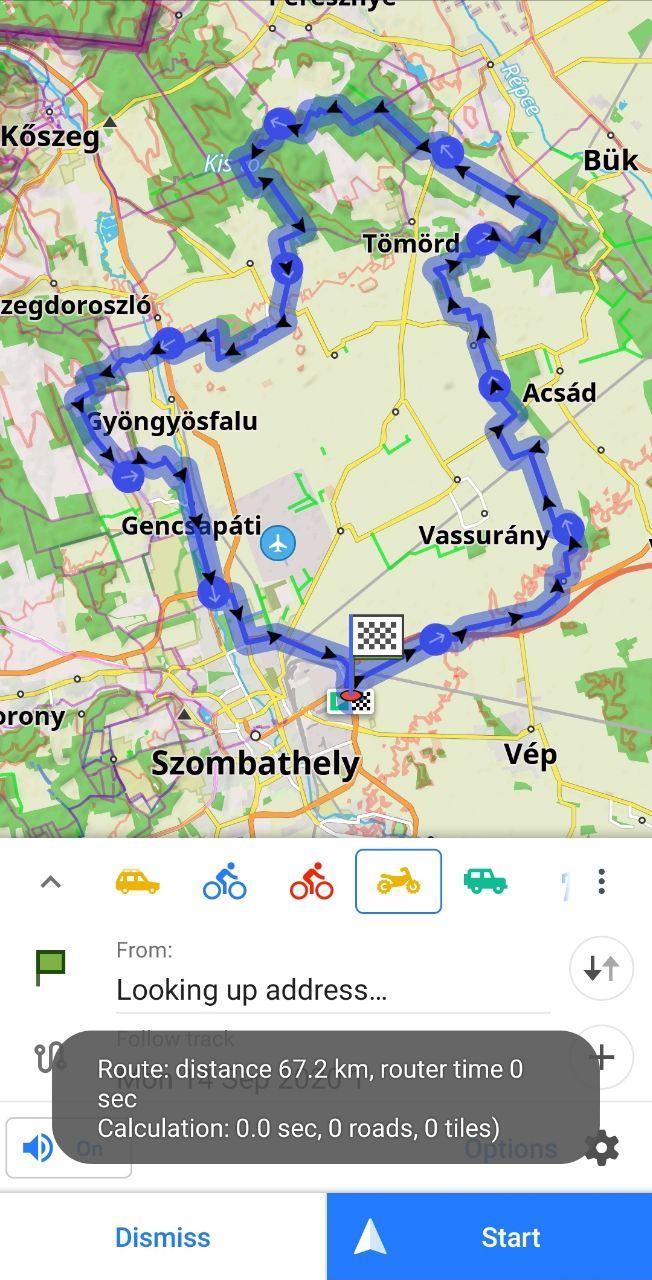This screenshot has height=1280, width=652.
Task: Start navigation
Action: point(489,1237)
